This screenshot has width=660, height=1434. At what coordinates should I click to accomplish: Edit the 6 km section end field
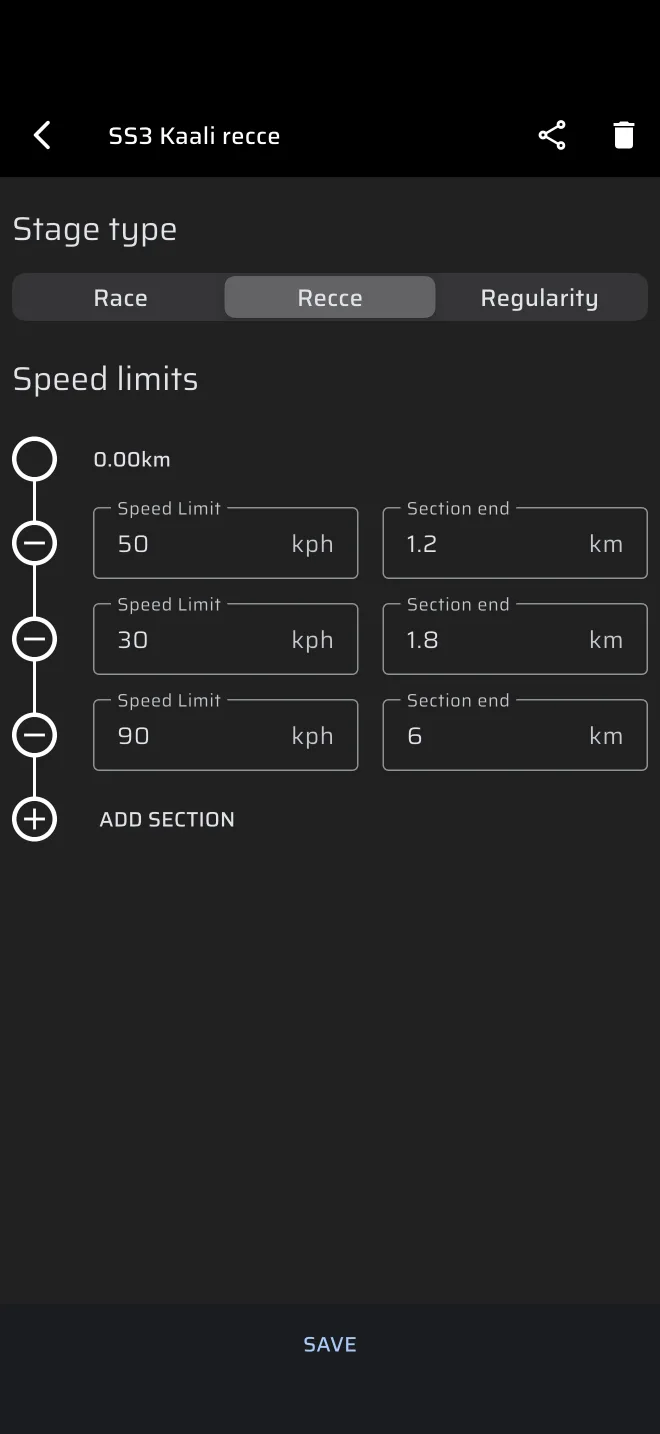[515, 735]
